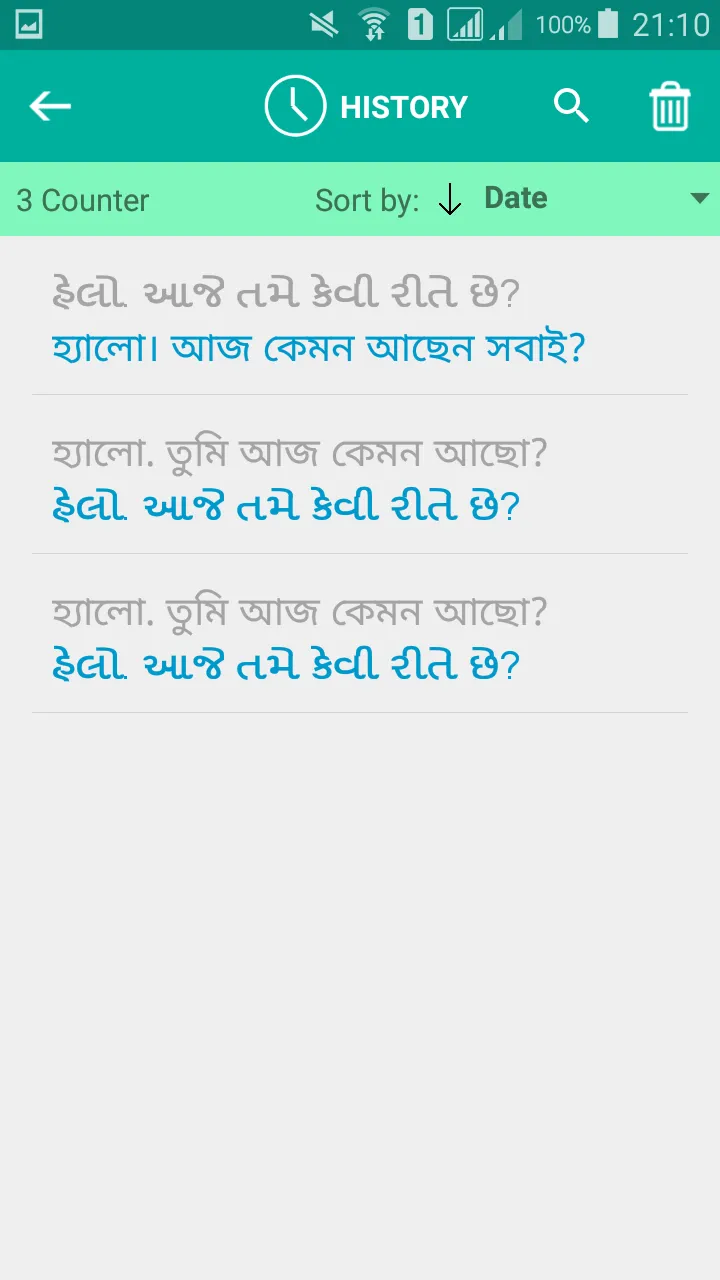Image resolution: width=720 pixels, height=1280 pixels.
Task: Open the second history entry
Action: click(x=360, y=478)
